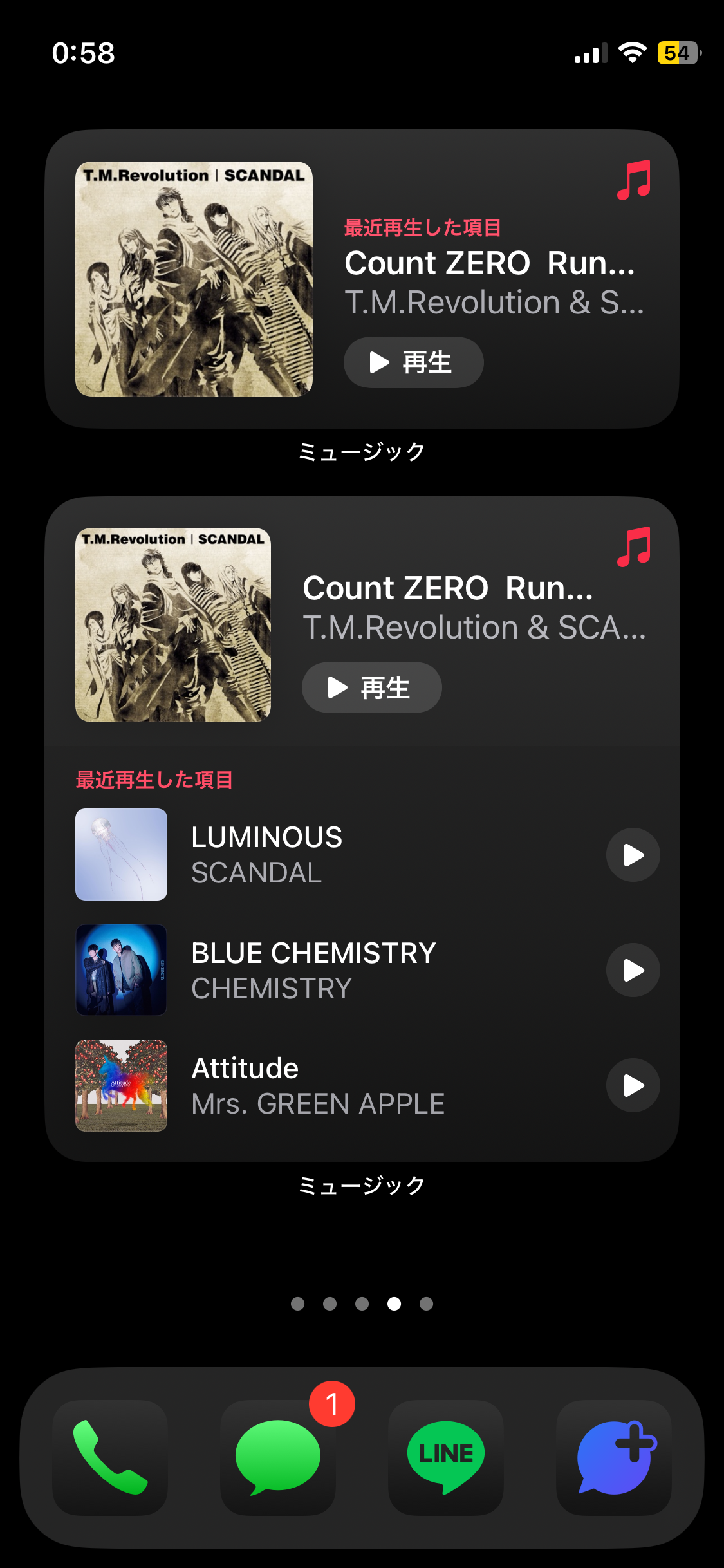Open Messages with one unread badge

coord(278,1457)
